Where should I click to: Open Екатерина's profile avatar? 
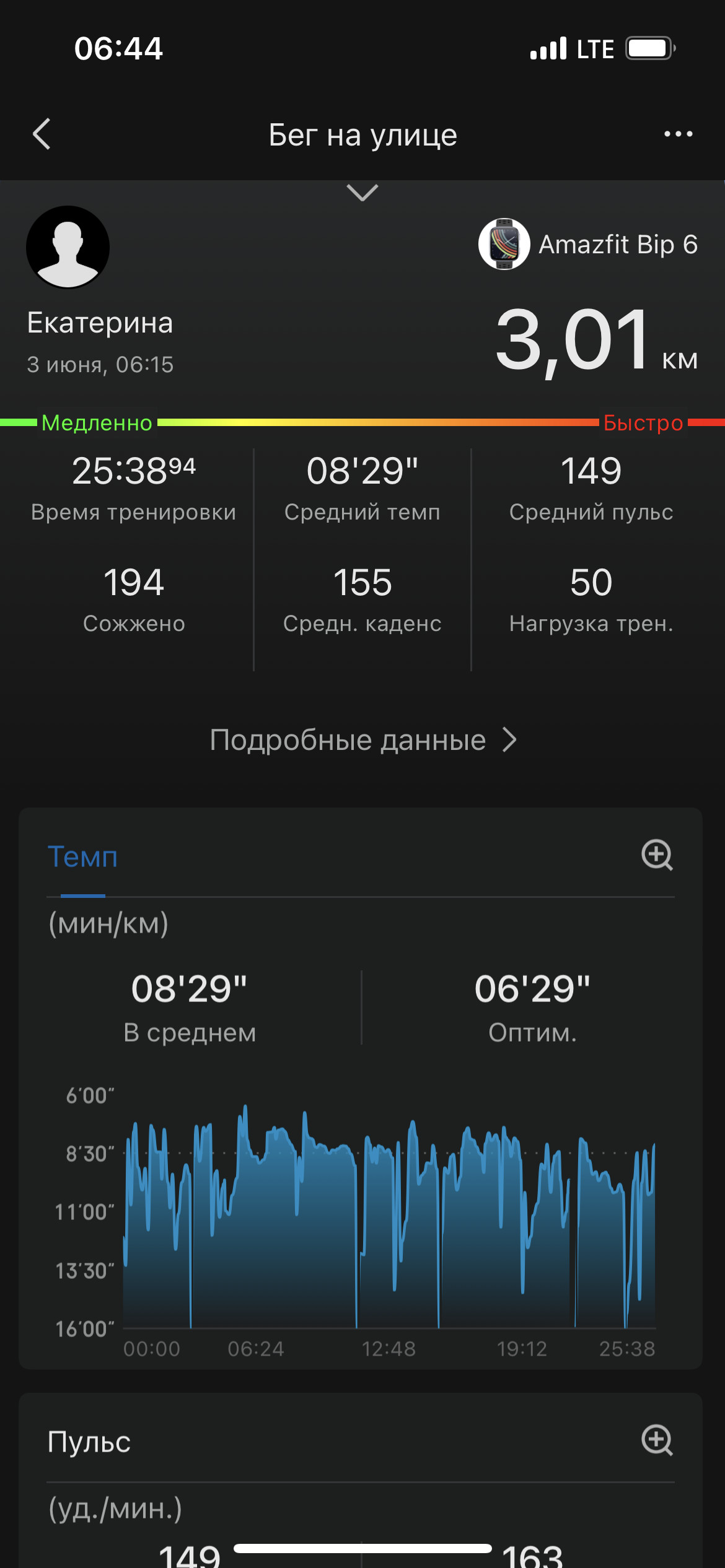pyautogui.click(x=68, y=247)
